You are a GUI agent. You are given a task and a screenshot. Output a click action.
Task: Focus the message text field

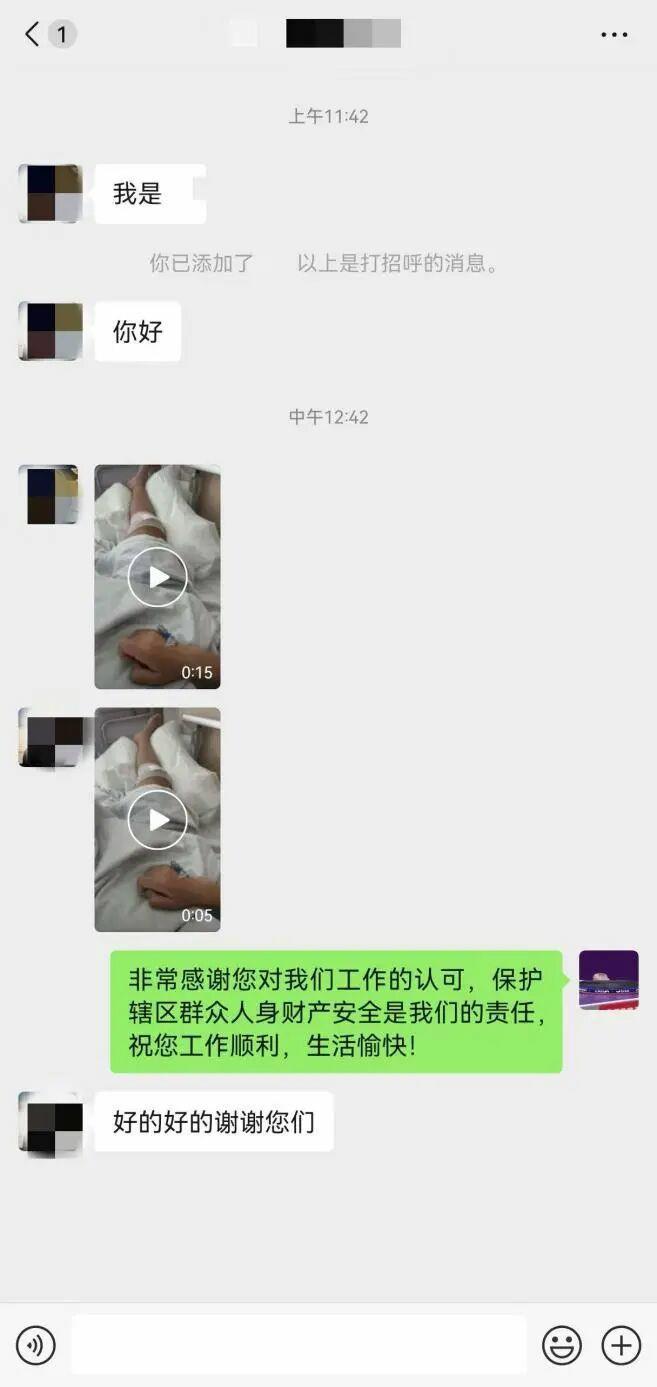tap(298, 1345)
